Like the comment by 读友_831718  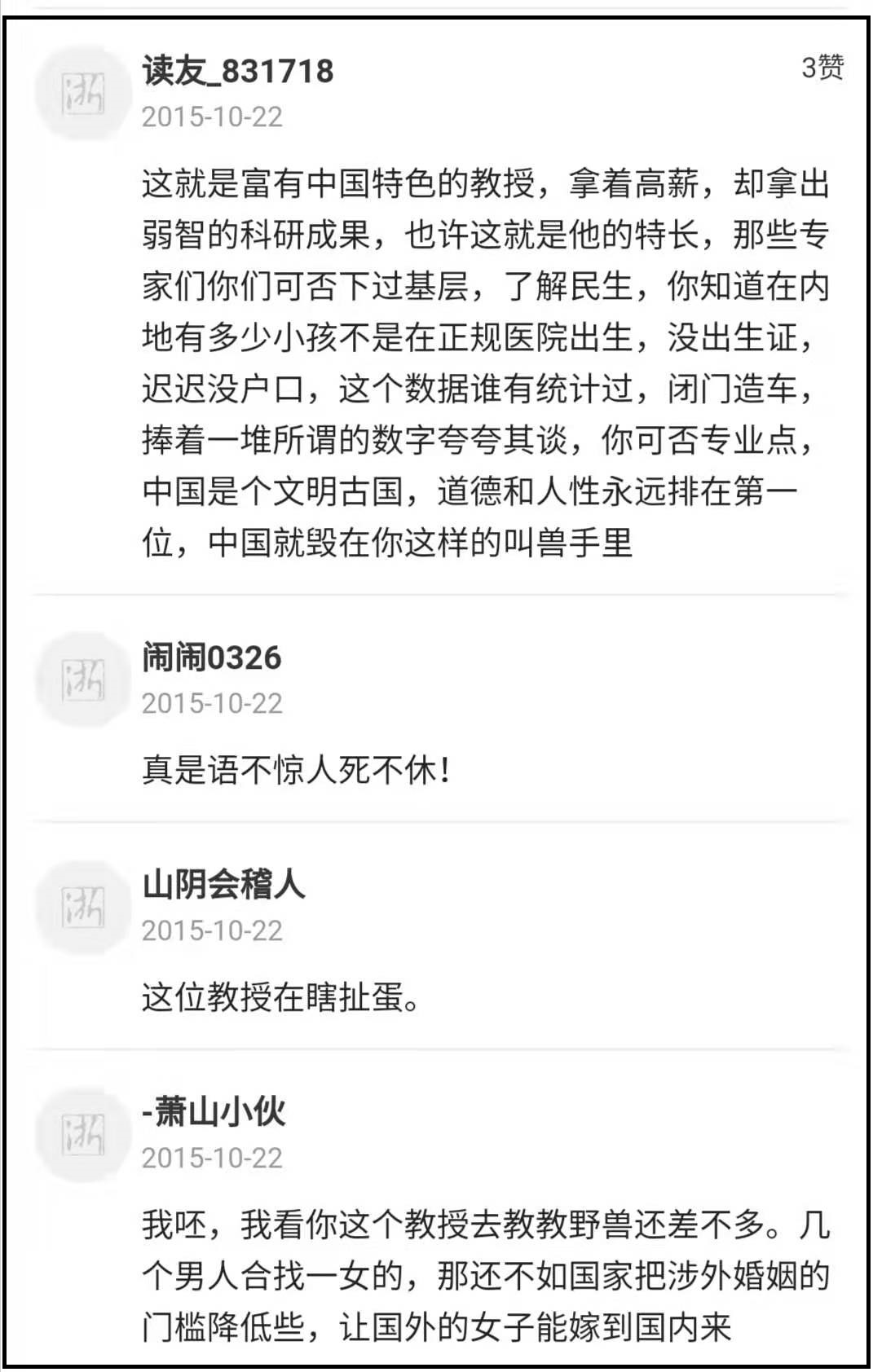822,67
